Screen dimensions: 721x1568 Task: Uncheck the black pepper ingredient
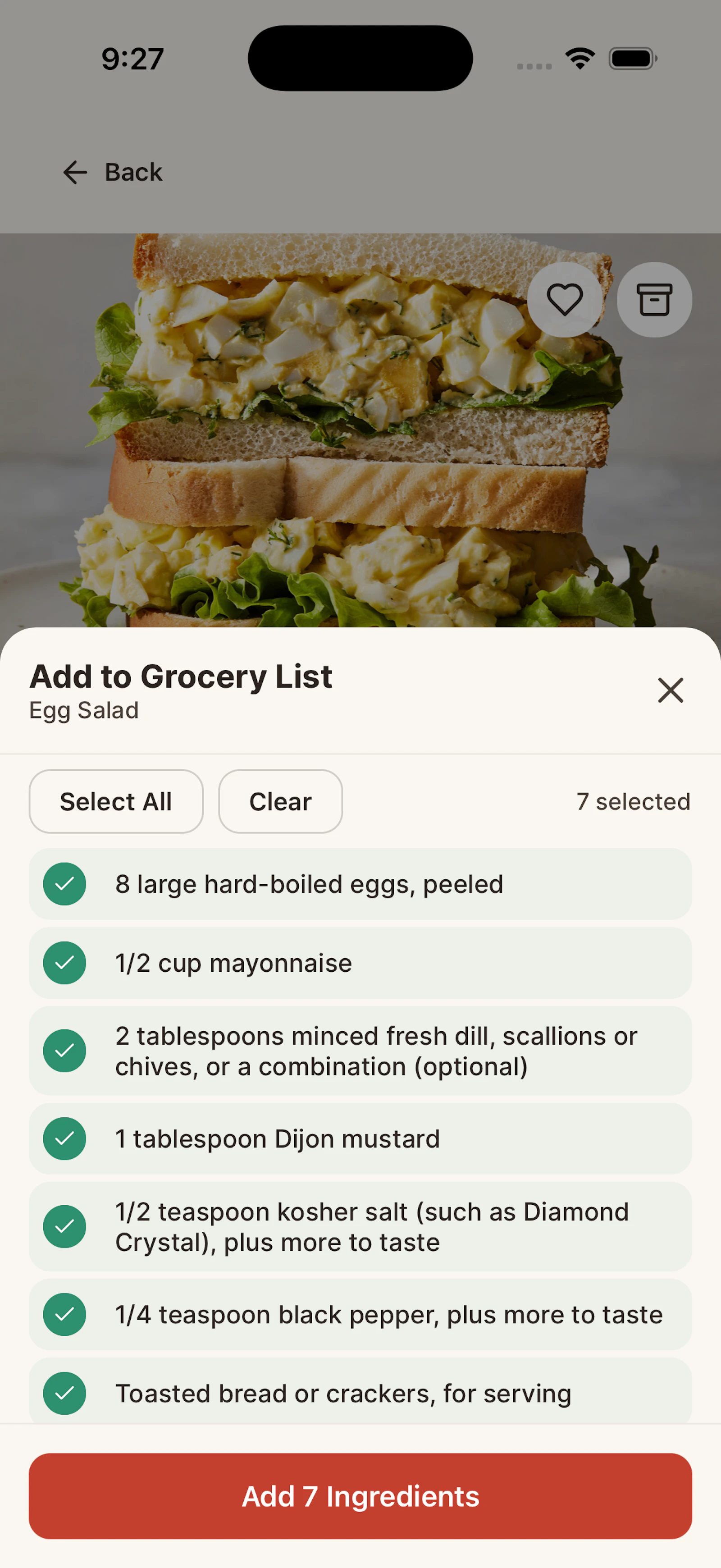[x=64, y=1314]
